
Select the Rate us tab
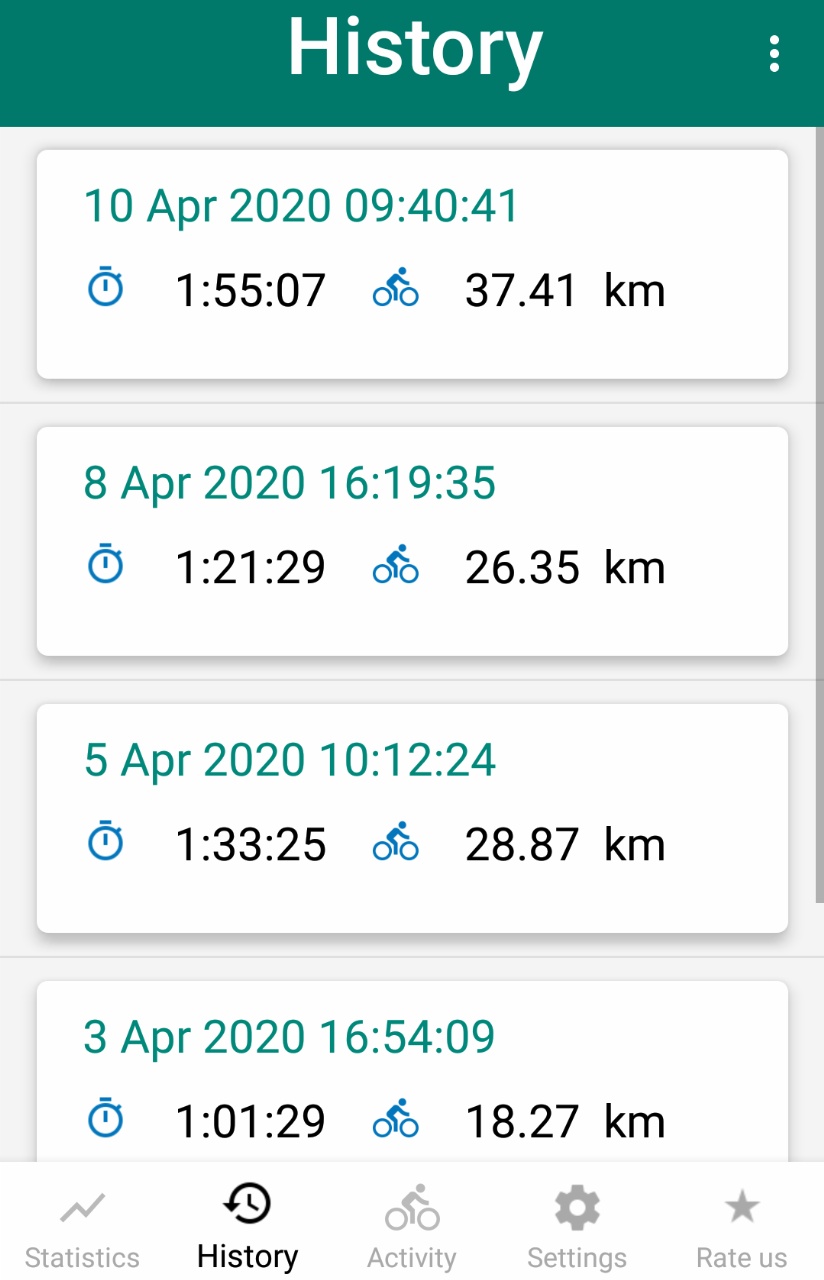741,1227
